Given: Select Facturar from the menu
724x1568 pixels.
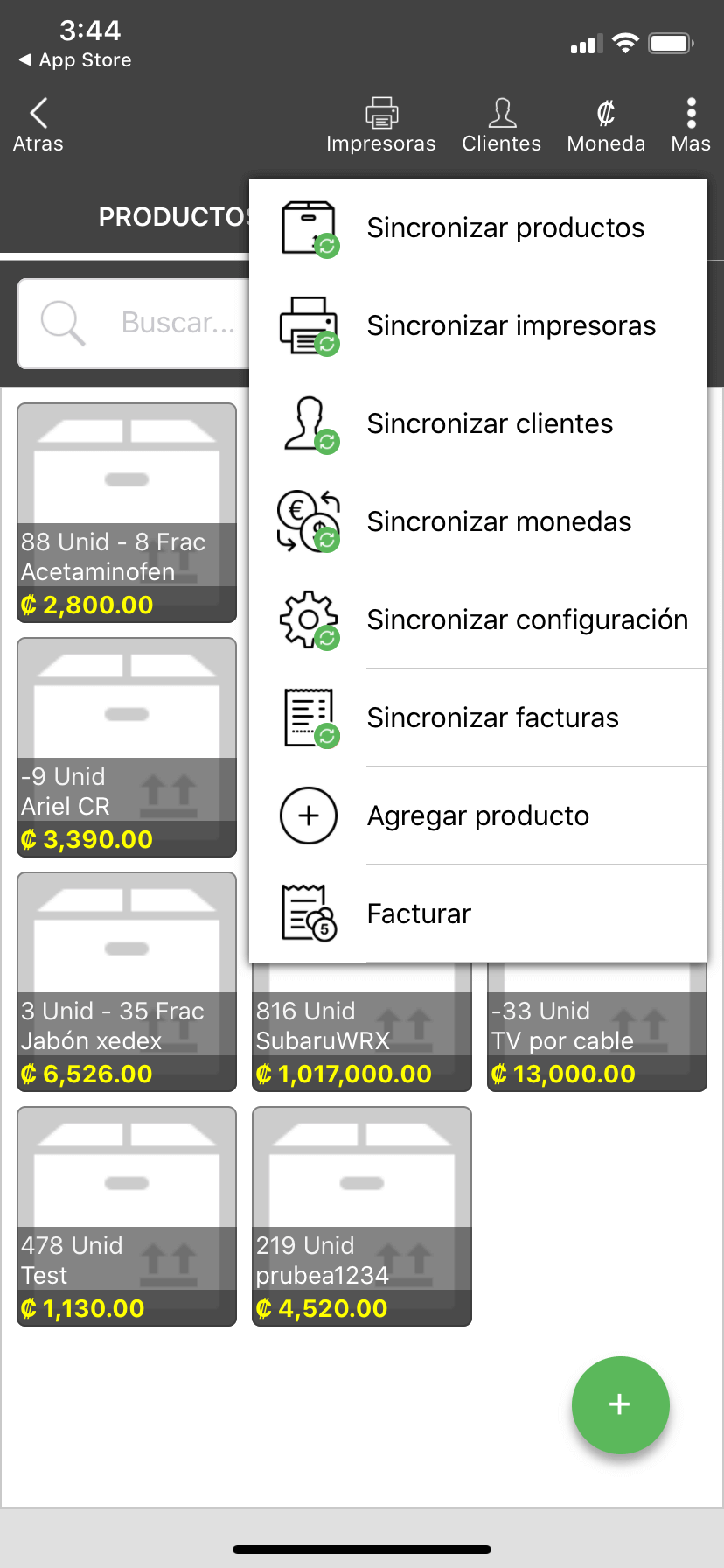Looking at the screenshot, I should point(477,913).
